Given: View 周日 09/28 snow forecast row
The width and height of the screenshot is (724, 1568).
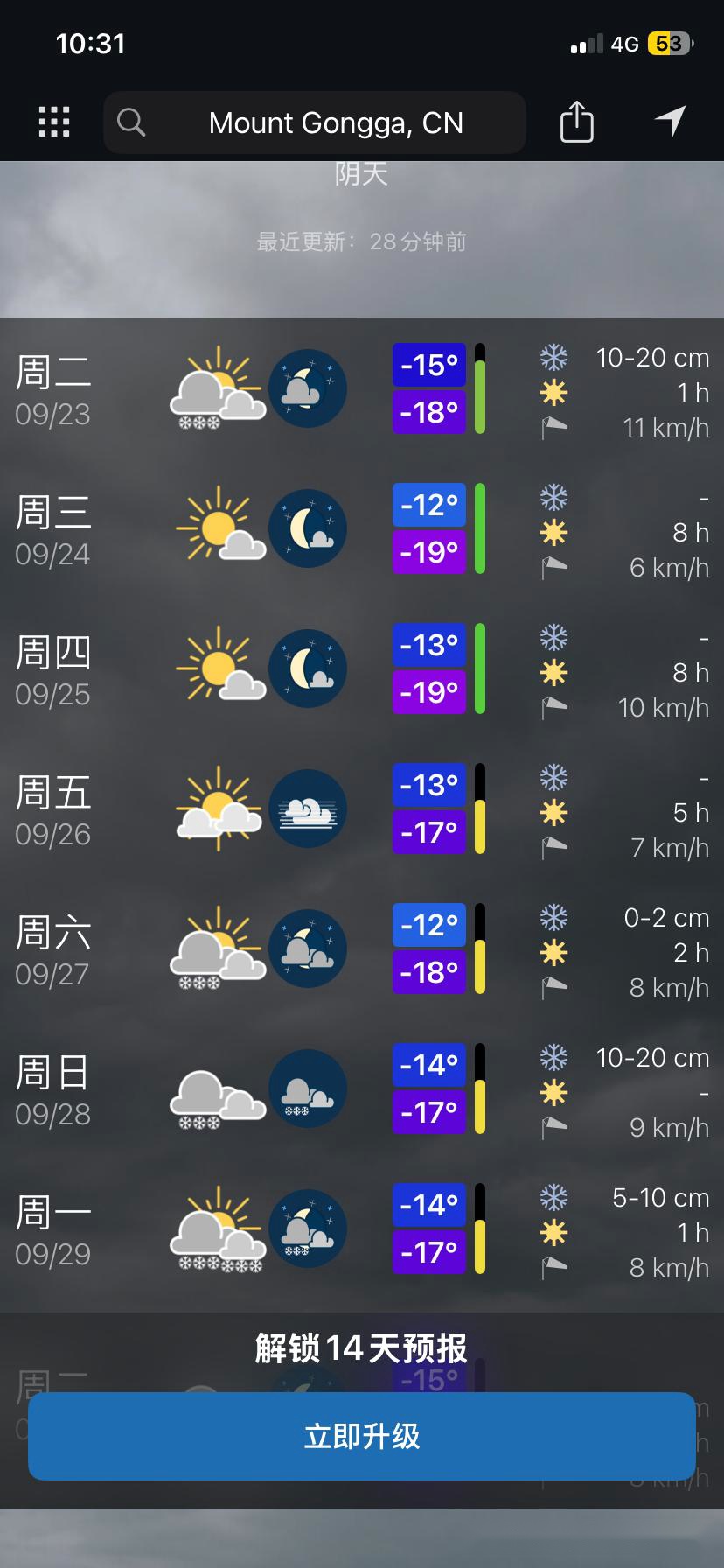Looking at the screenshot, I should pos(362,1089).
